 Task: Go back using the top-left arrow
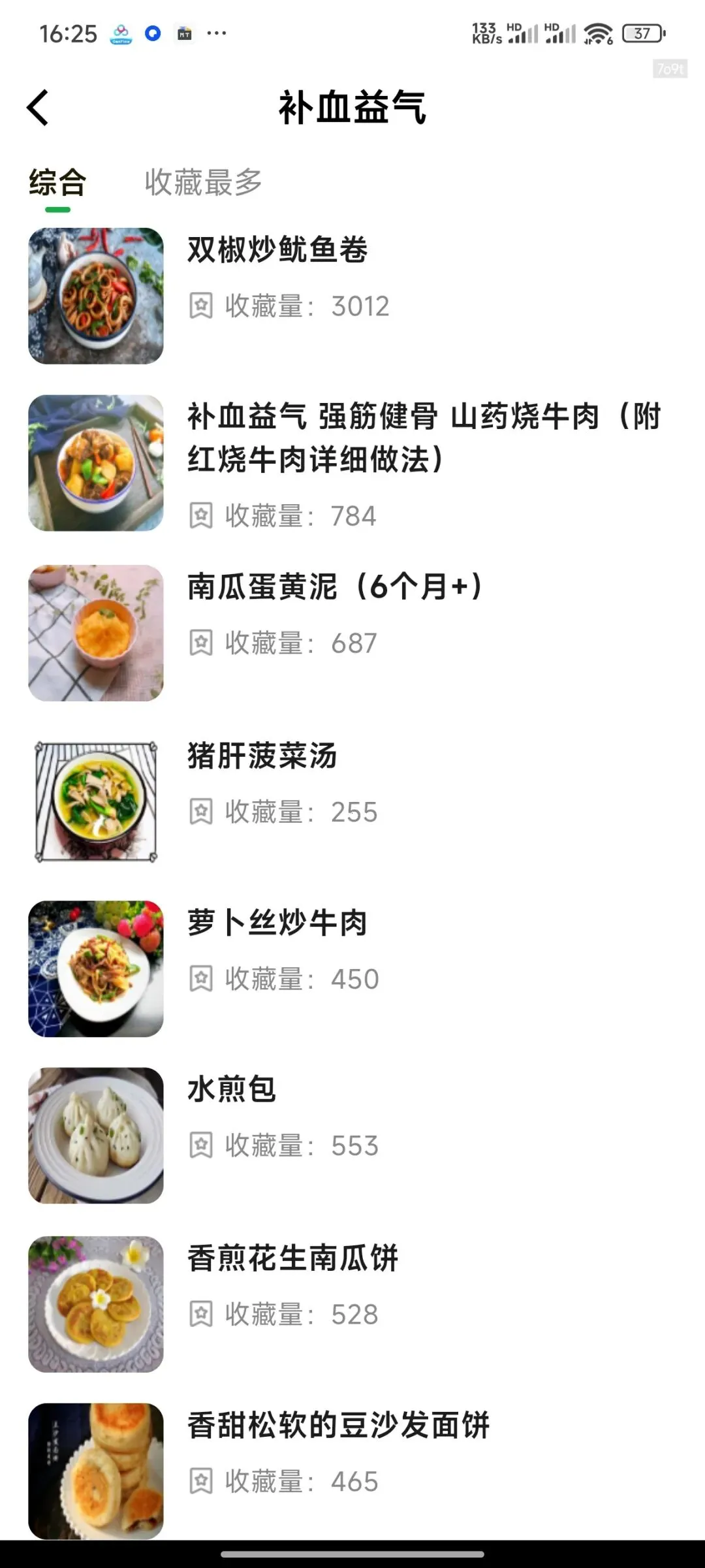coord(38,108)
